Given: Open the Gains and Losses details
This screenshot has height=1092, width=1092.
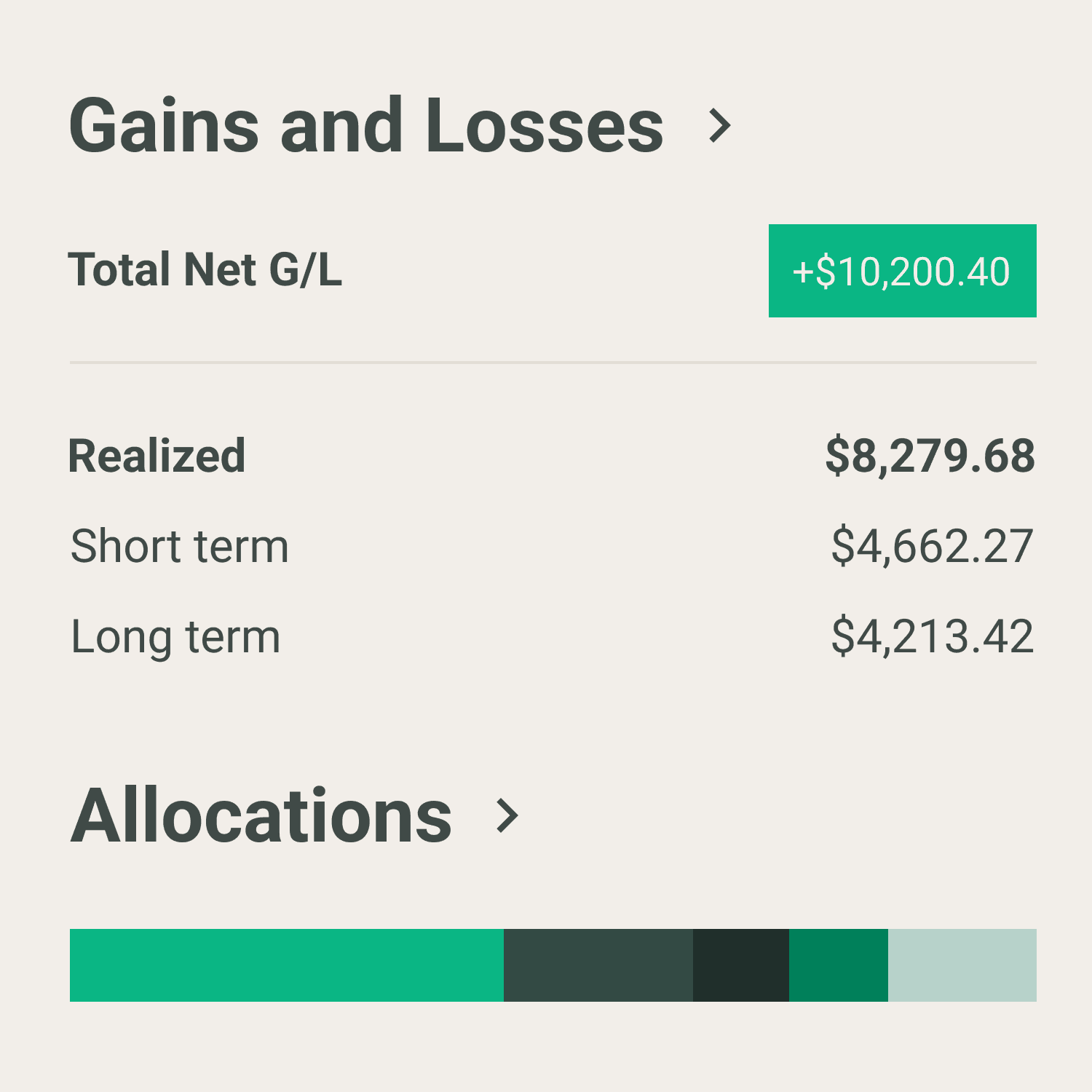Looking at the screenshot, I should tap(719, 126).
